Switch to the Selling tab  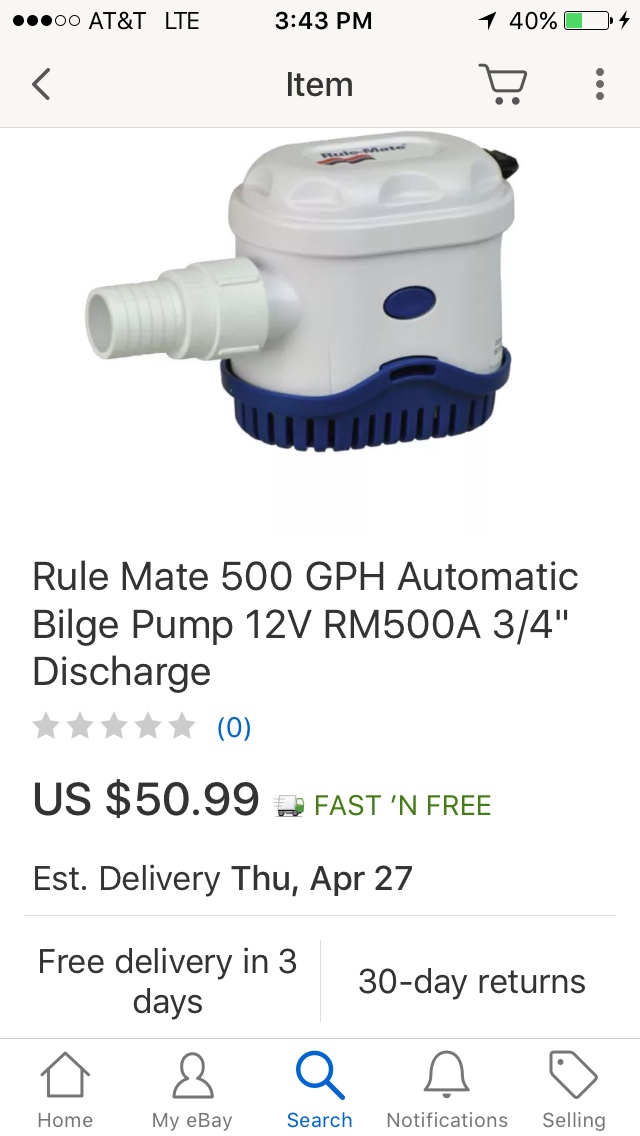574,1090
